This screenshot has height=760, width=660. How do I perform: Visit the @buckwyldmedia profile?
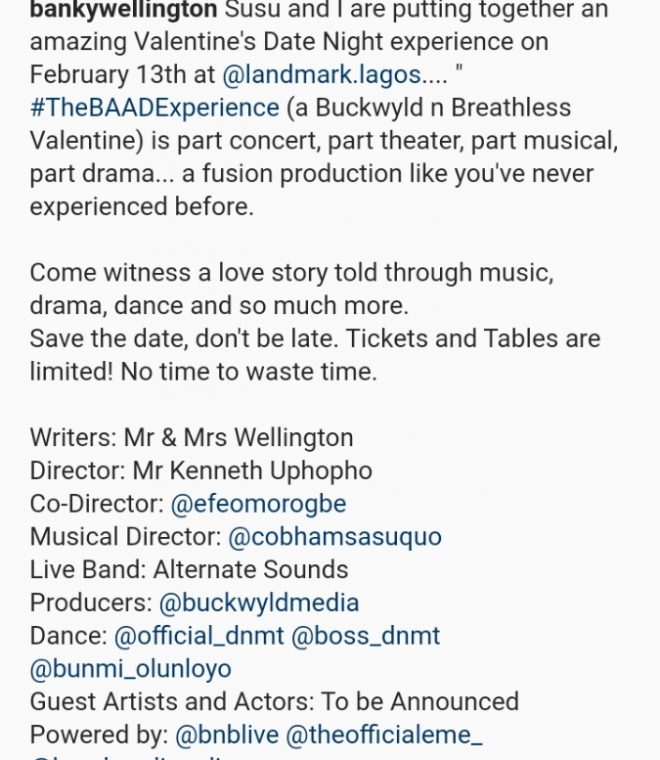click(x=258, y=603)
